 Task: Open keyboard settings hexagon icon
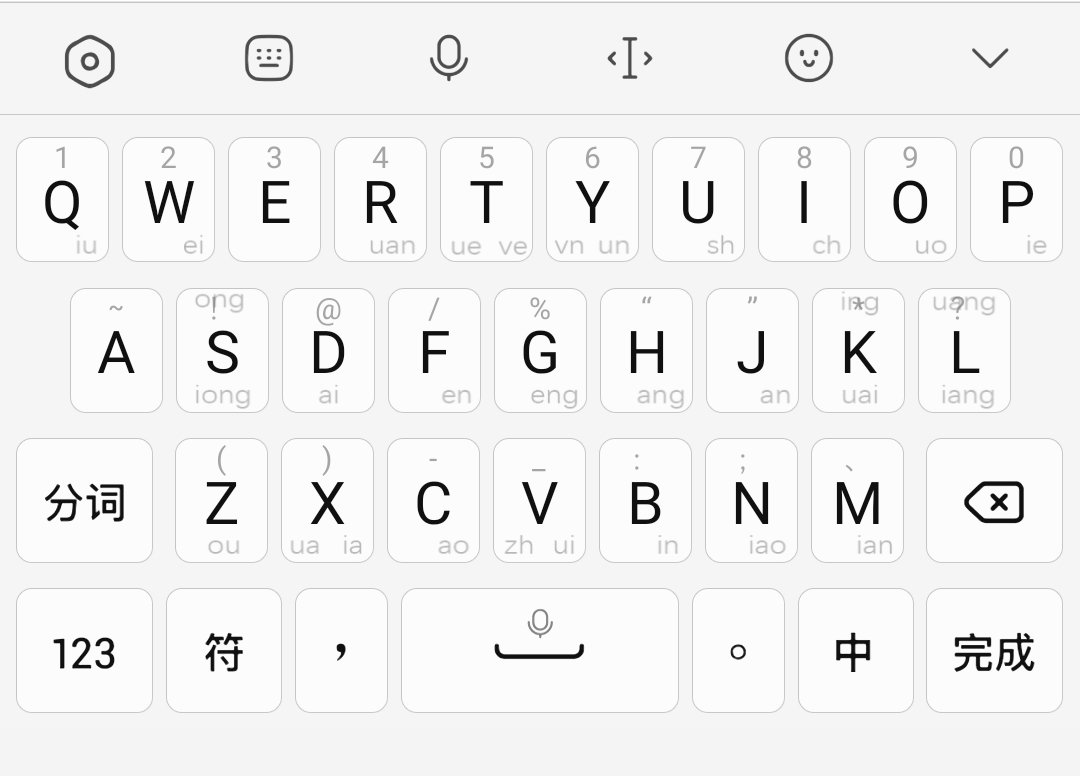90,60
